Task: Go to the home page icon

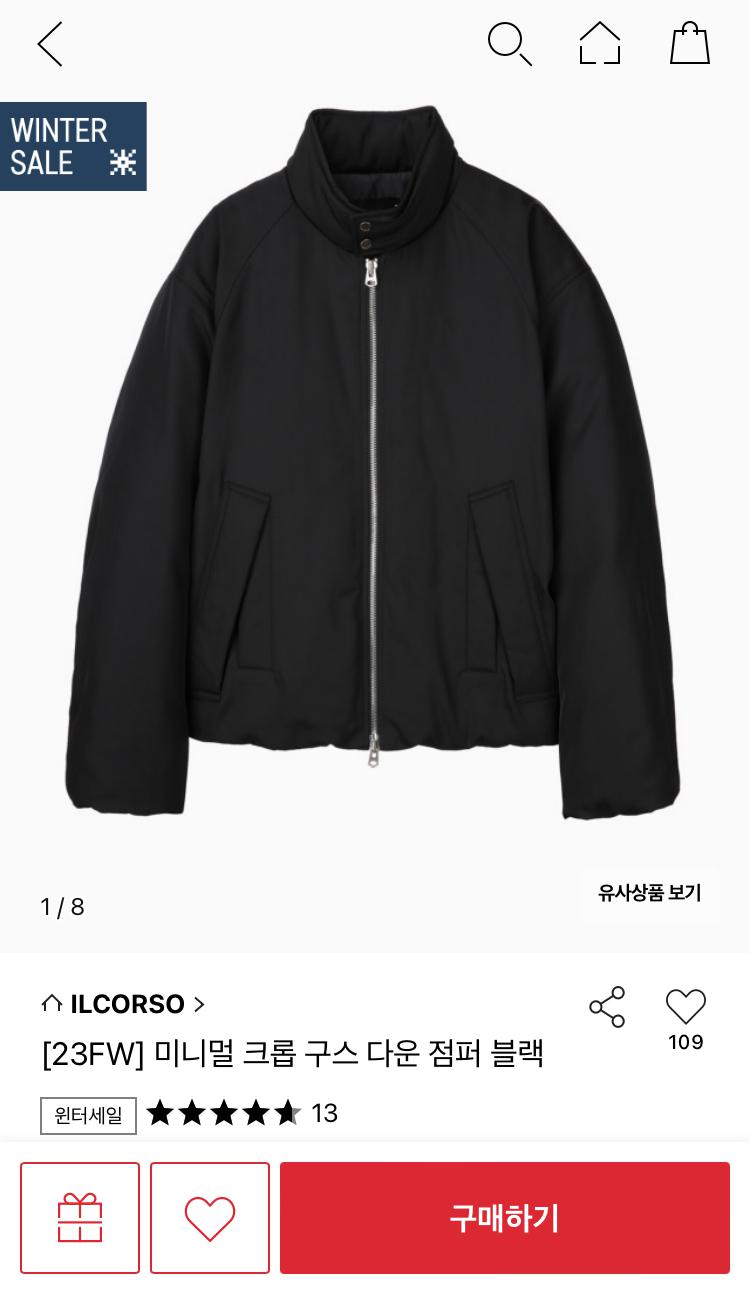Action: [599, 44]
